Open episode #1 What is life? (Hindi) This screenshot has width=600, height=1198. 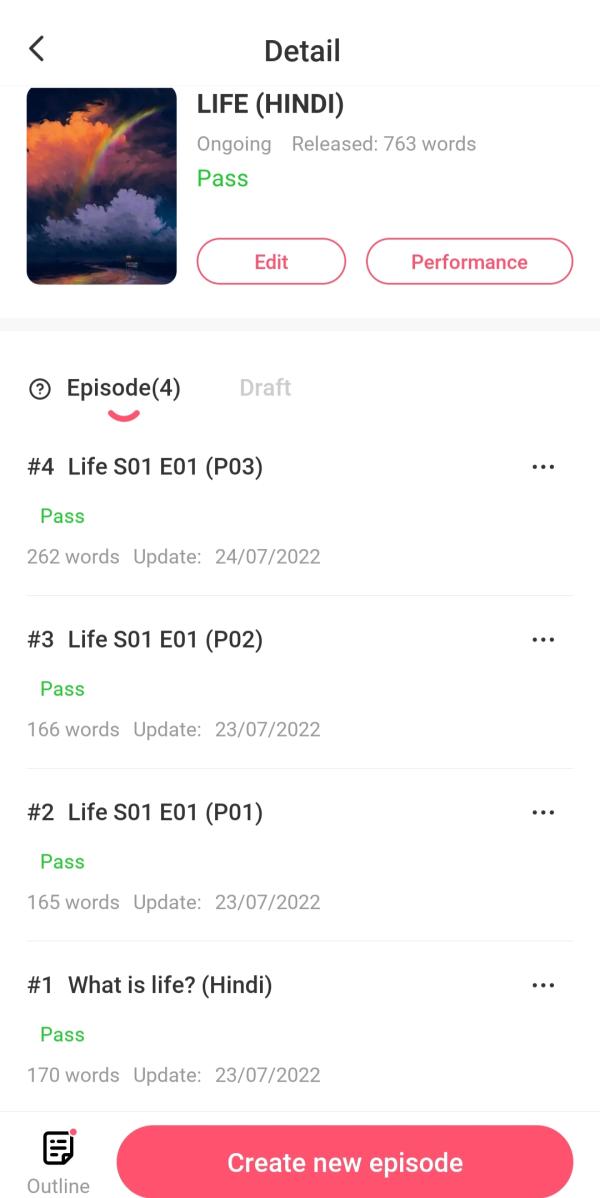pyautogui.click(x=170, y=986)
